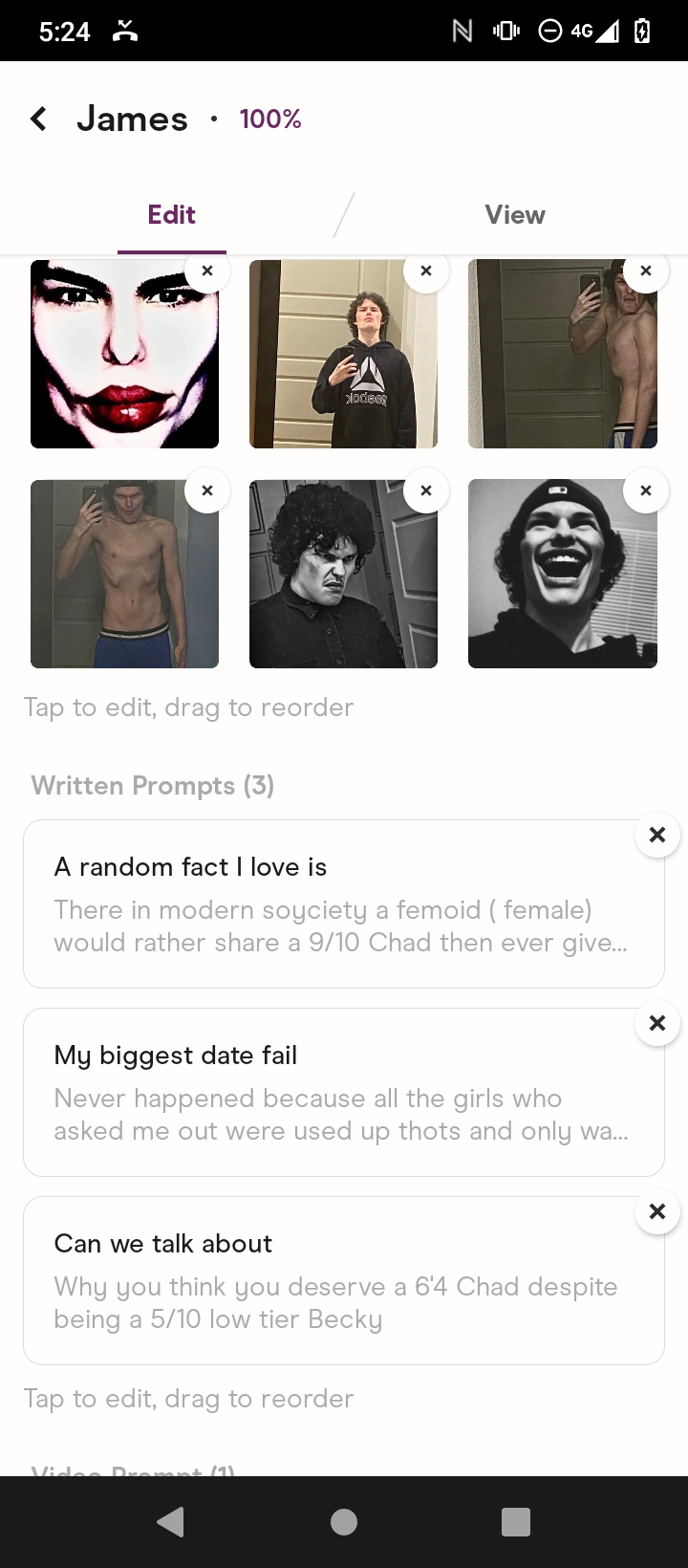Screen dimensions: 688x1568
Task: Open the red-lips face photo tile
Action: point(124,356)
